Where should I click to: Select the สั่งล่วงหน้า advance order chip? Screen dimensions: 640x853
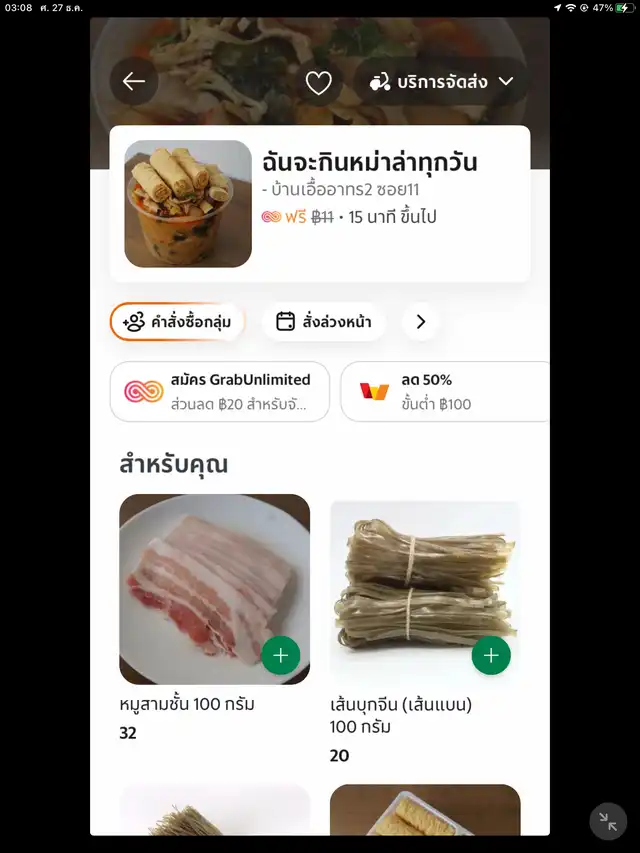323,322
